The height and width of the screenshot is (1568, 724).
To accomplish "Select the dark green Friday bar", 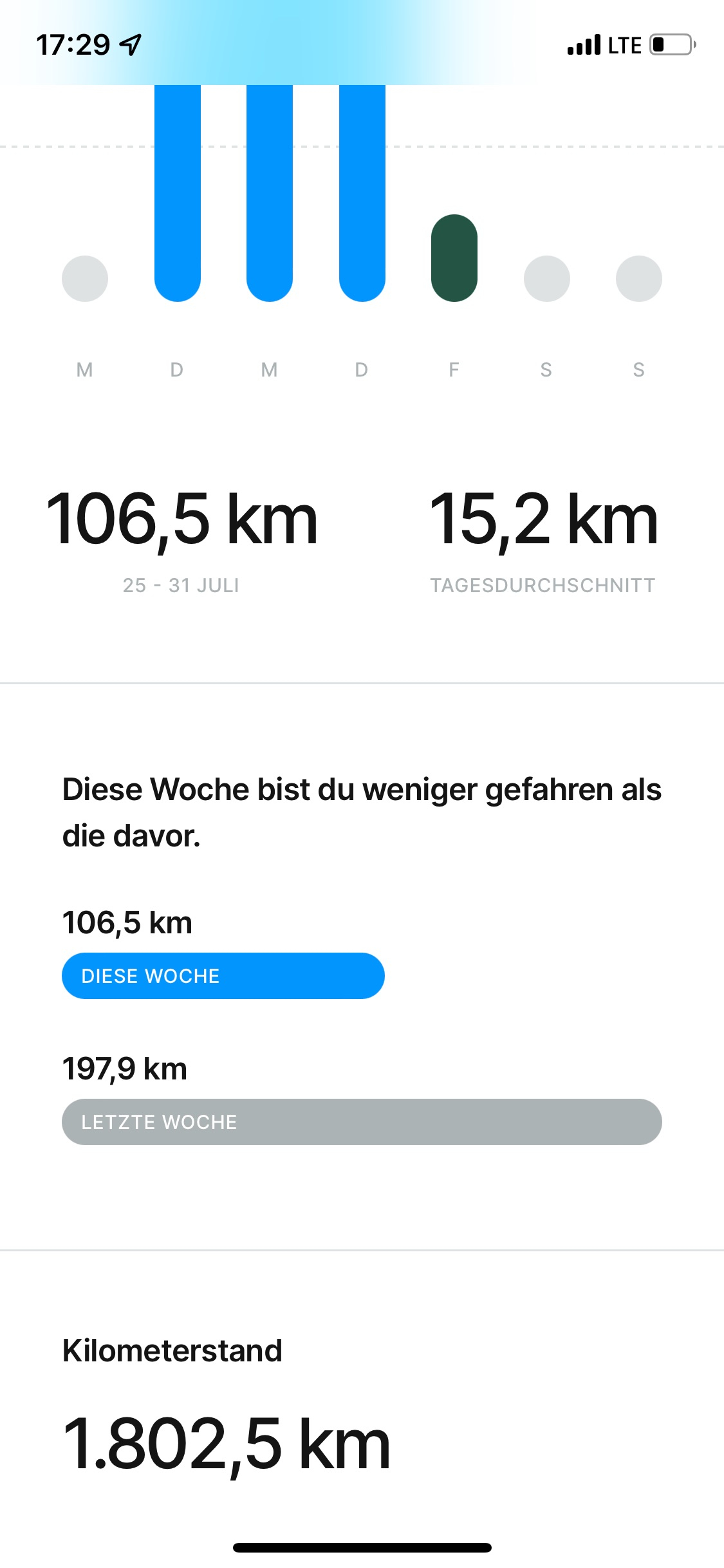I will tap(454, 258).
